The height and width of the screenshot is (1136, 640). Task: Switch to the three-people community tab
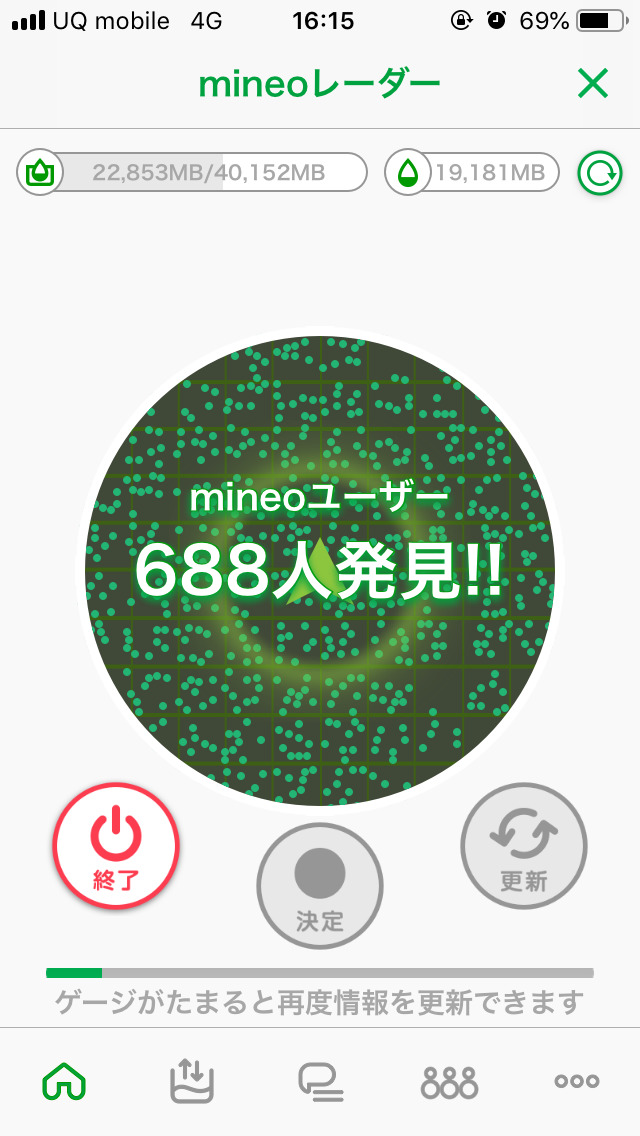click(x=449, y=1081)
